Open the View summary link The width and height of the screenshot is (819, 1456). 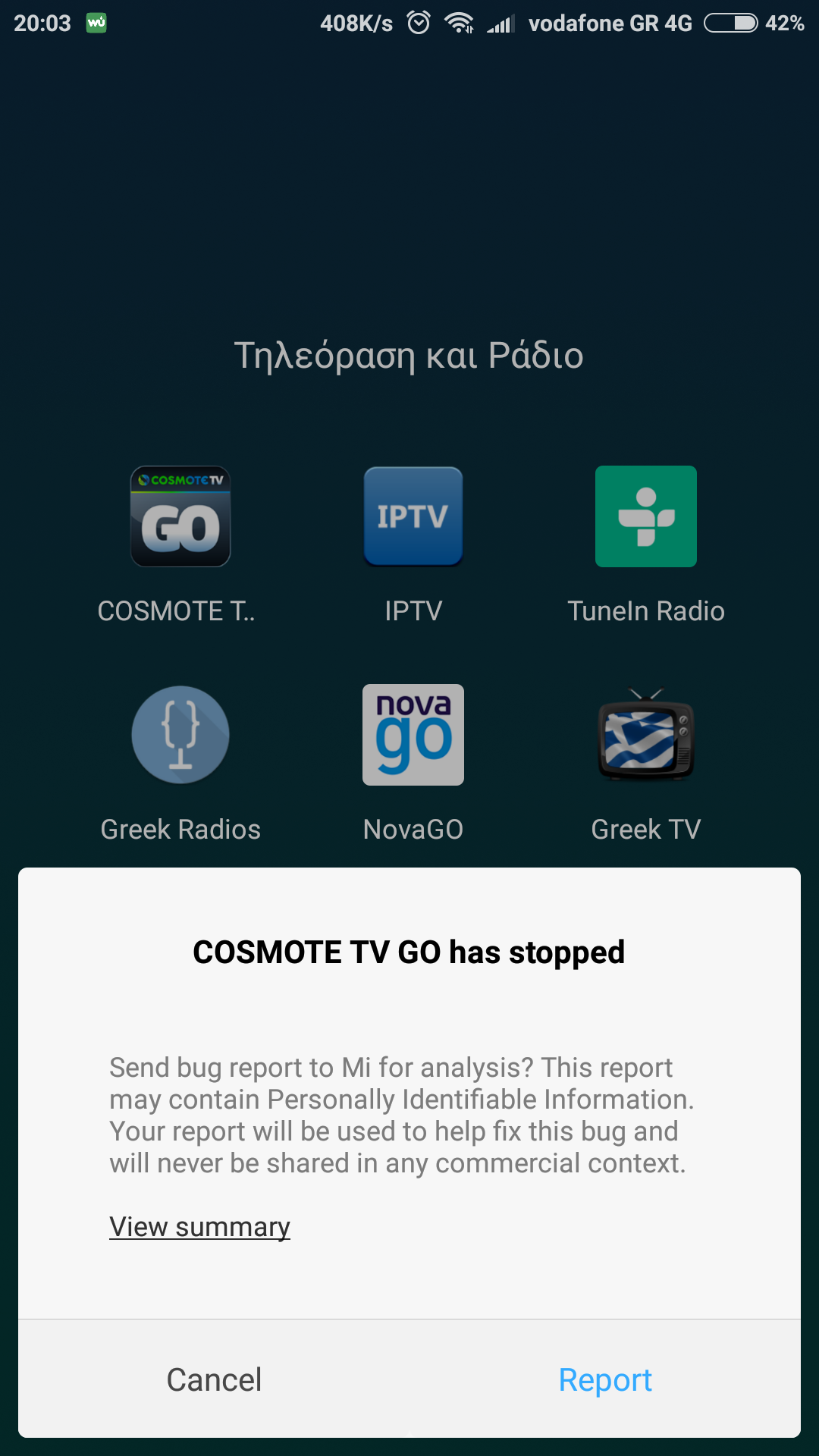(x=199, y=1226)
